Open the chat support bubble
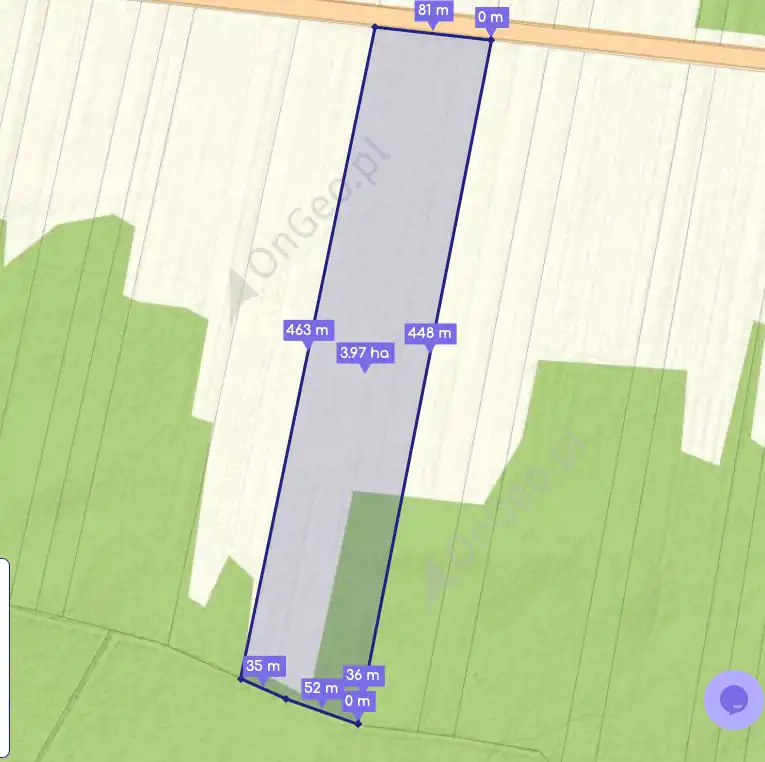Viewport: 765px width, 762px height. point(733,699)
